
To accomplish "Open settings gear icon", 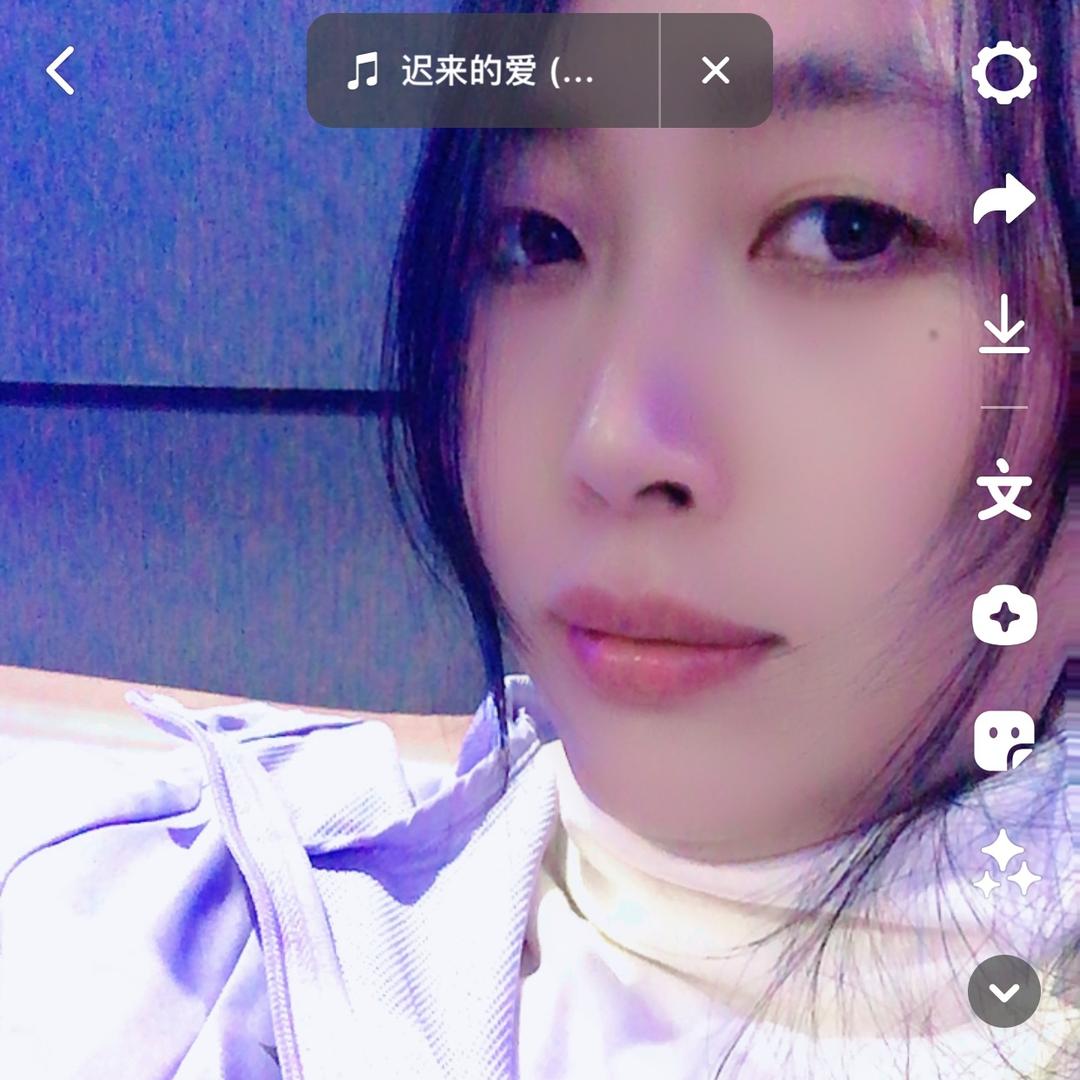I will pos(1004,73).
